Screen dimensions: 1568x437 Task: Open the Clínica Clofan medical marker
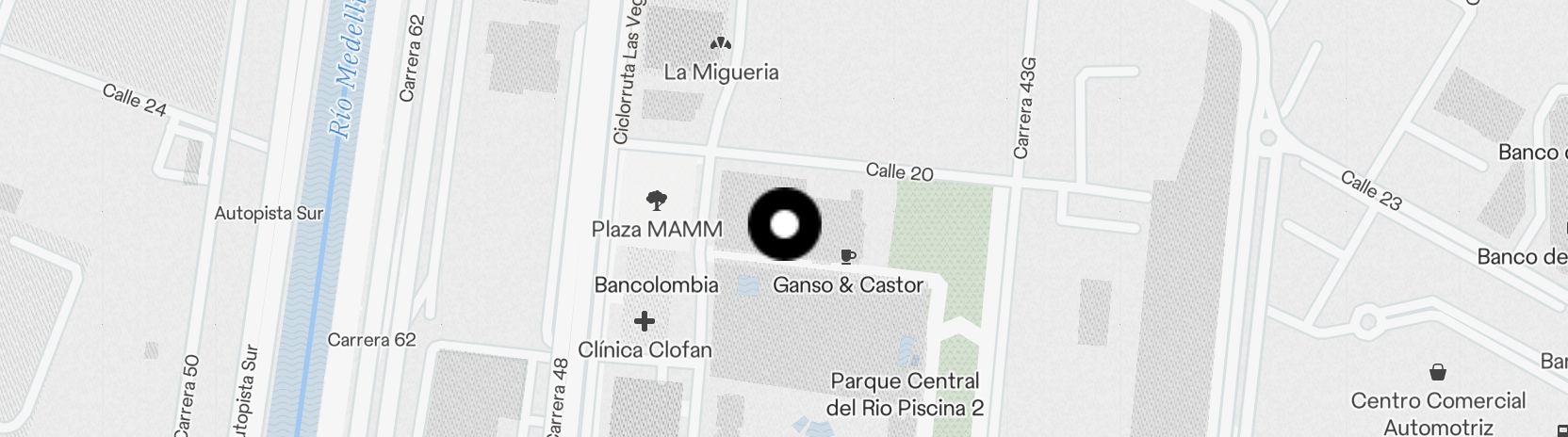(x=645, y=322)
